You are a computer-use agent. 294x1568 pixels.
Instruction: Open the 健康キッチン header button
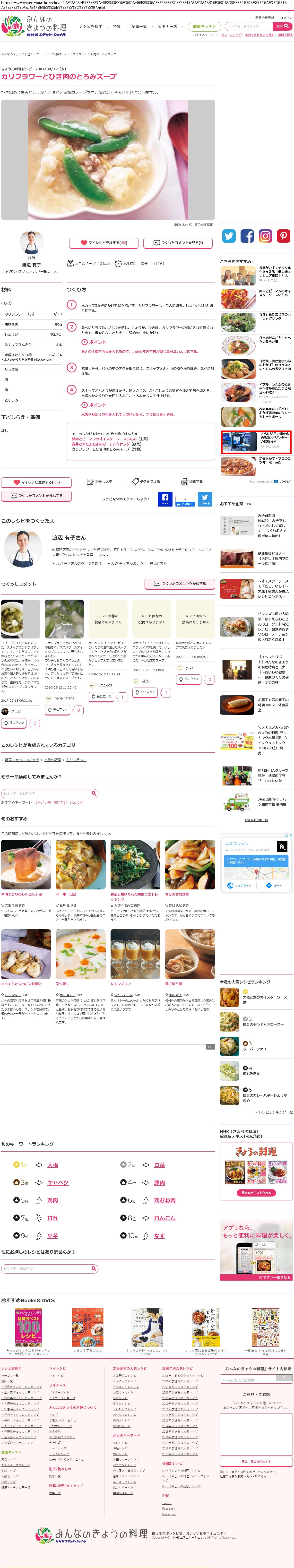tap(205, 27)
